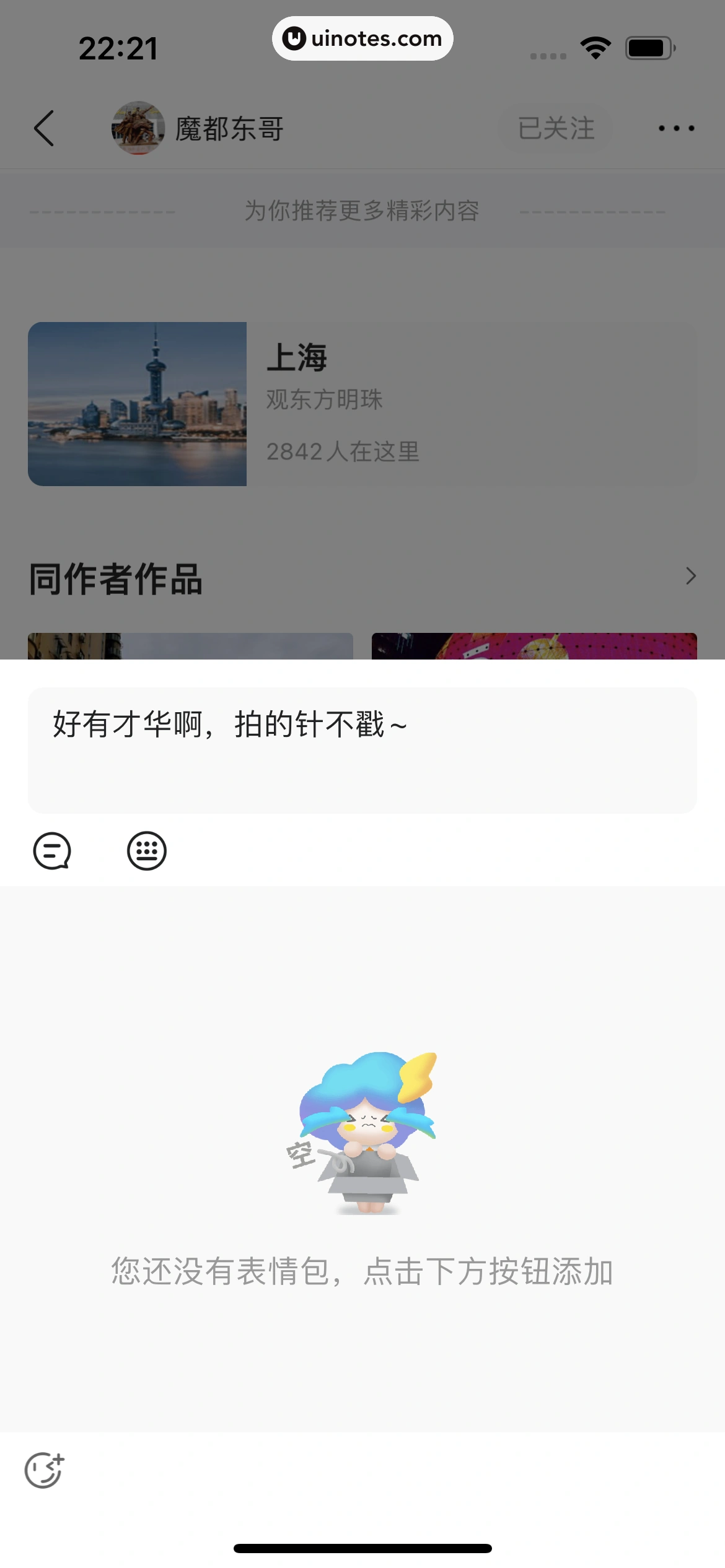Tap the add-emoticon smiley icon at bottom left
725x1568 pixels.
tap(45, 1470)
